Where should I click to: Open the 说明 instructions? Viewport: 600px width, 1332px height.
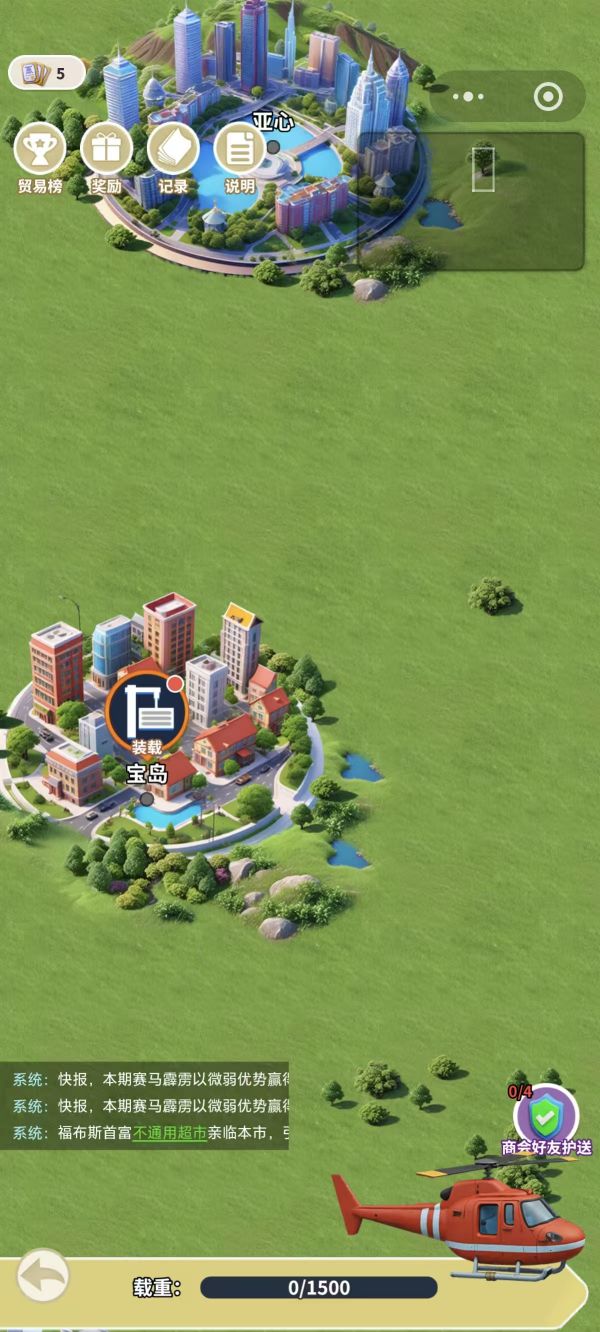pyautogui.click(x=240, y=150)
